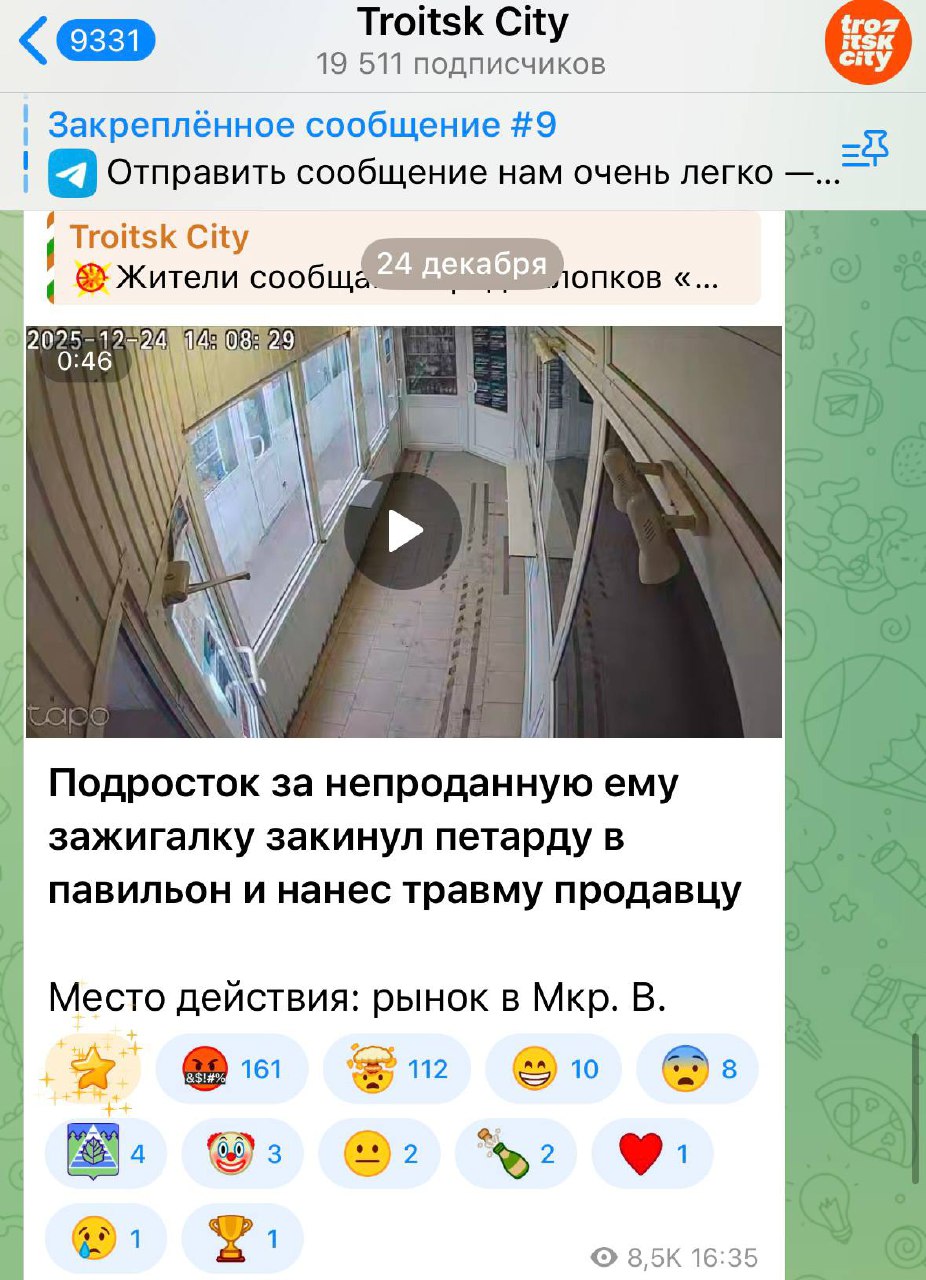The image size is (926, 1280).
Task: React with the red heart
Action: pos(653,1153)
